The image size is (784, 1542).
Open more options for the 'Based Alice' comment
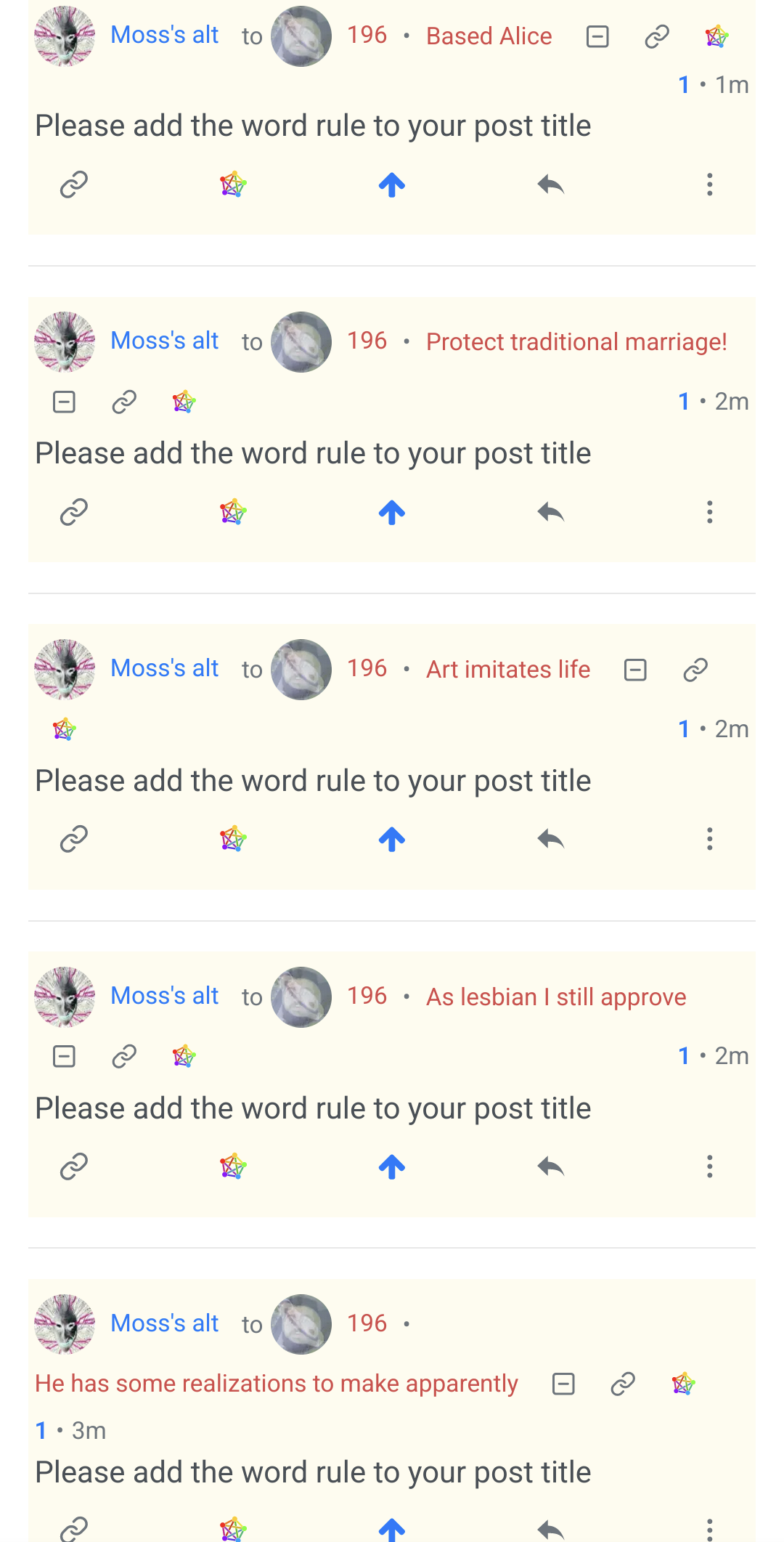710,185
